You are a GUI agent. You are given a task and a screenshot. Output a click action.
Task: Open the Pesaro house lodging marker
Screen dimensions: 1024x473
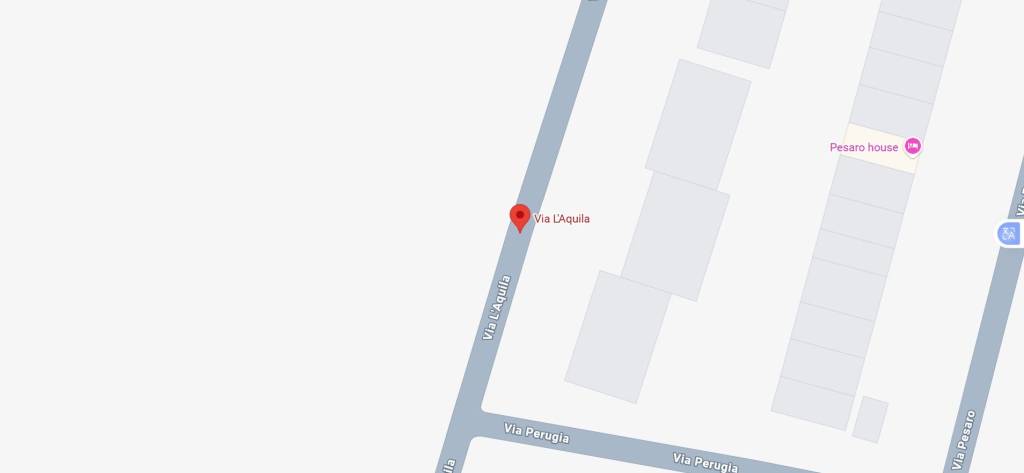coord(912,147)
